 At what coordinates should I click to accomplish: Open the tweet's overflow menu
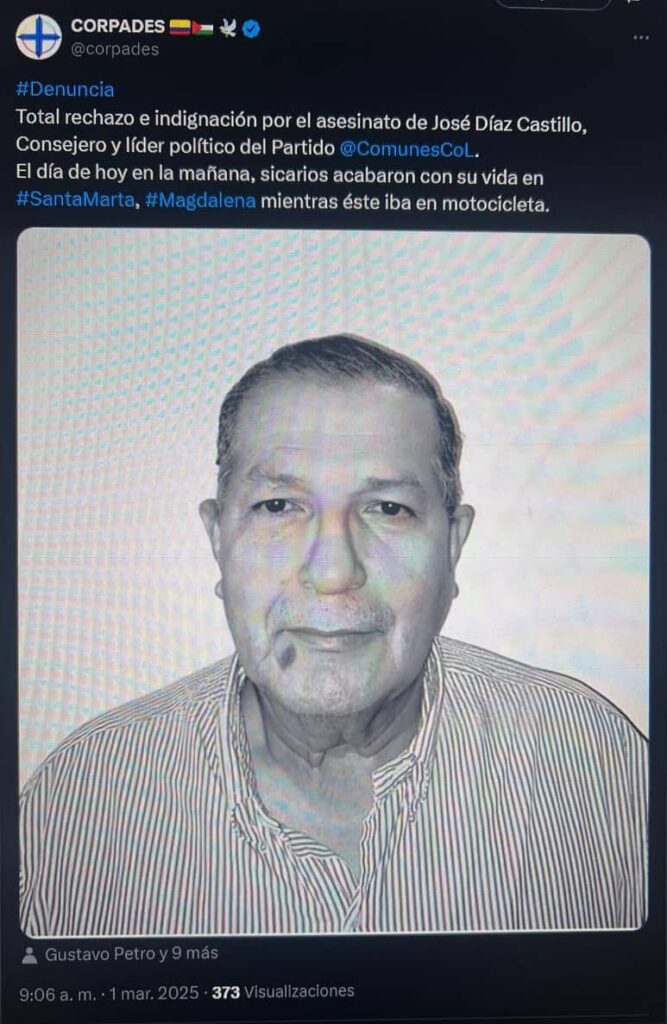tap(641, 37)
